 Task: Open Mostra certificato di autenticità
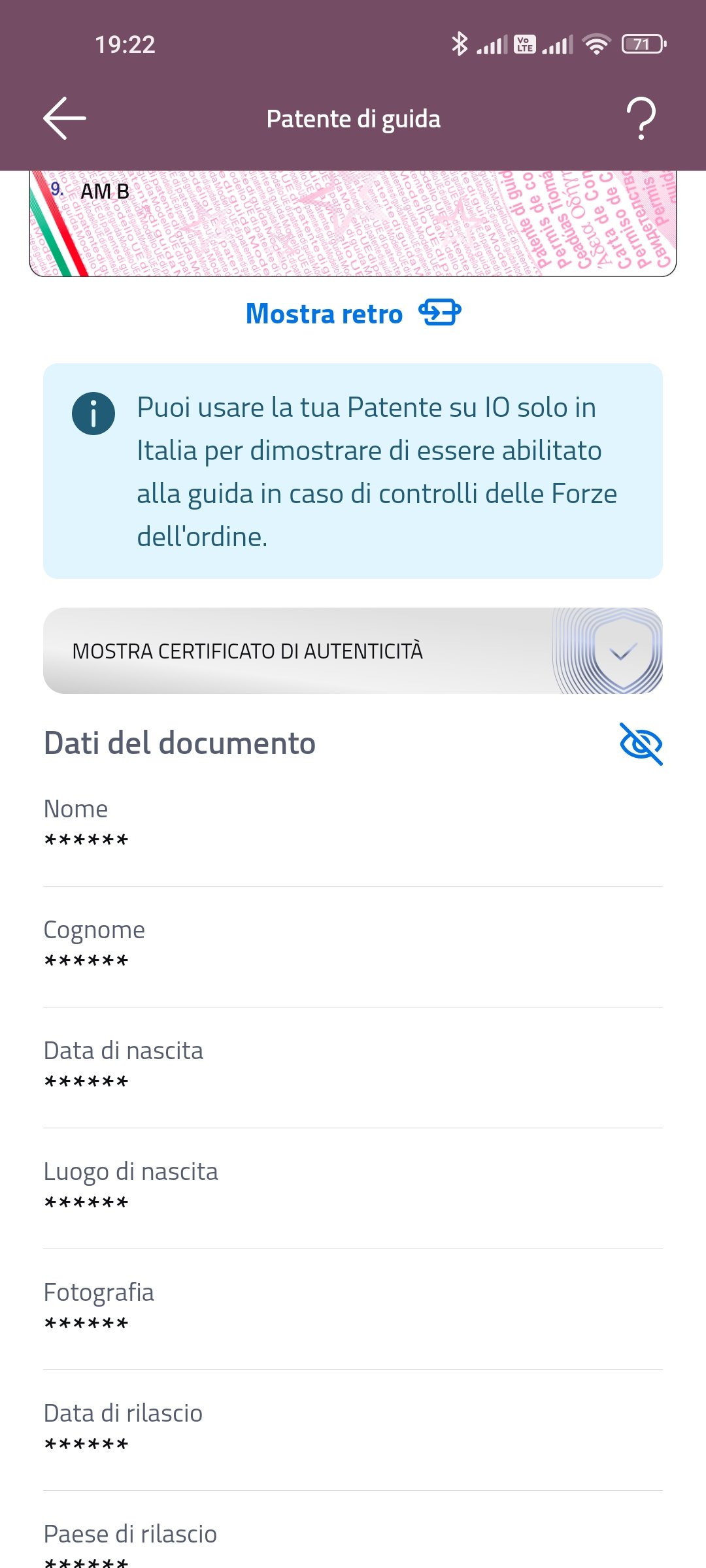(353, 651)
